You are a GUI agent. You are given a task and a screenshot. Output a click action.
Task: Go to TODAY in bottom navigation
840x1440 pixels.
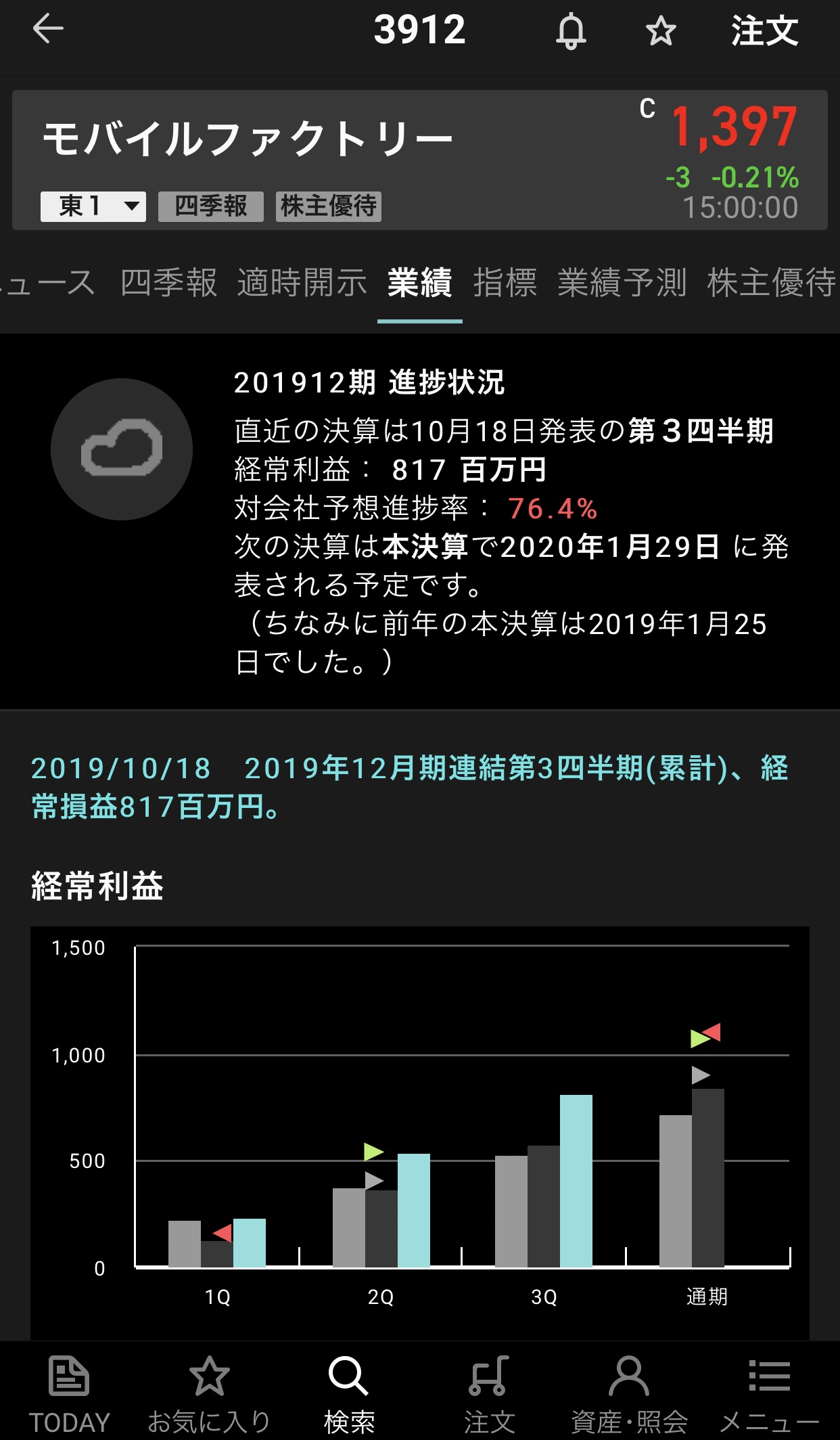tap(70, 1394)
